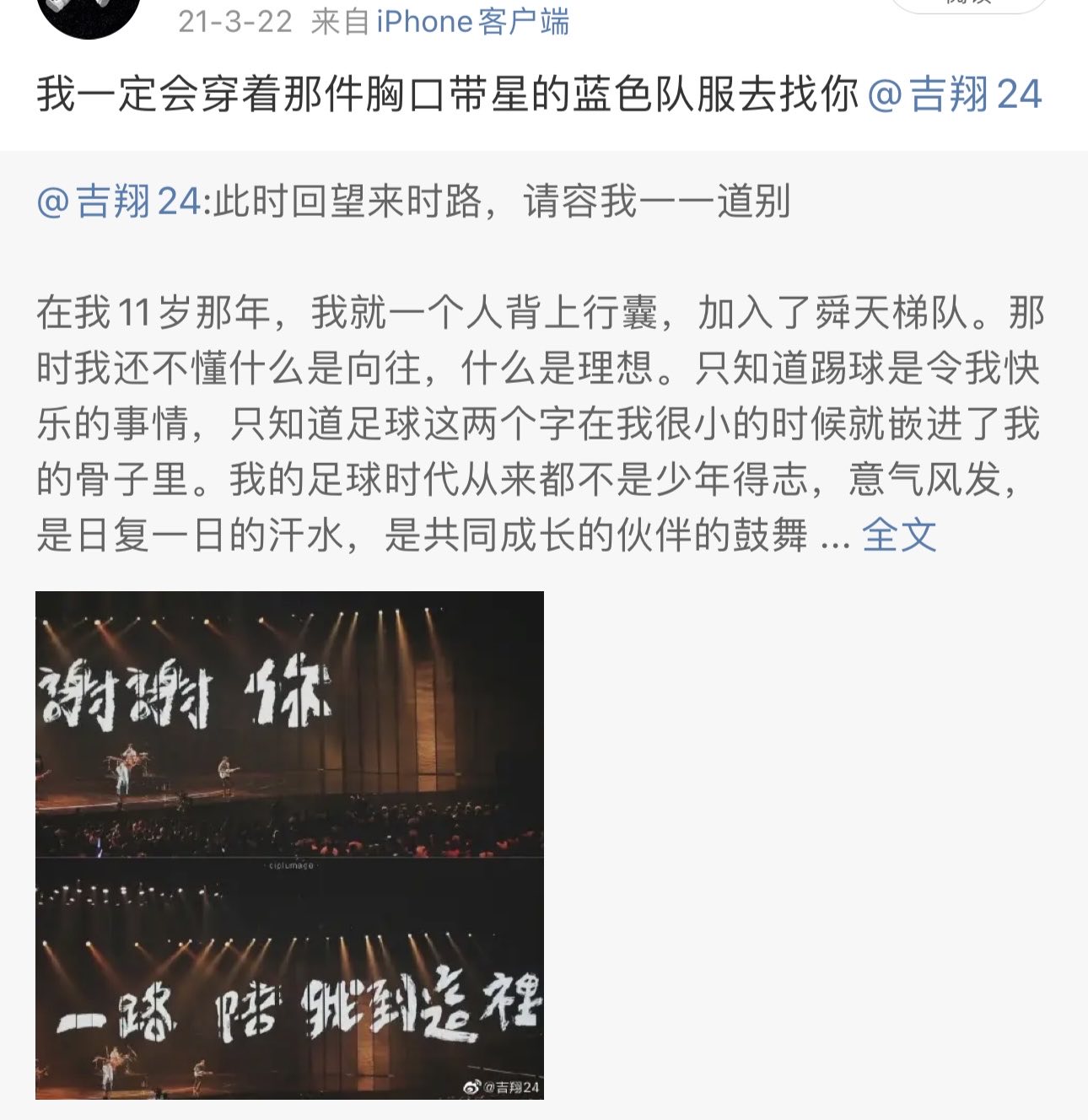View the concert image in the quoted post

point(289,845)
